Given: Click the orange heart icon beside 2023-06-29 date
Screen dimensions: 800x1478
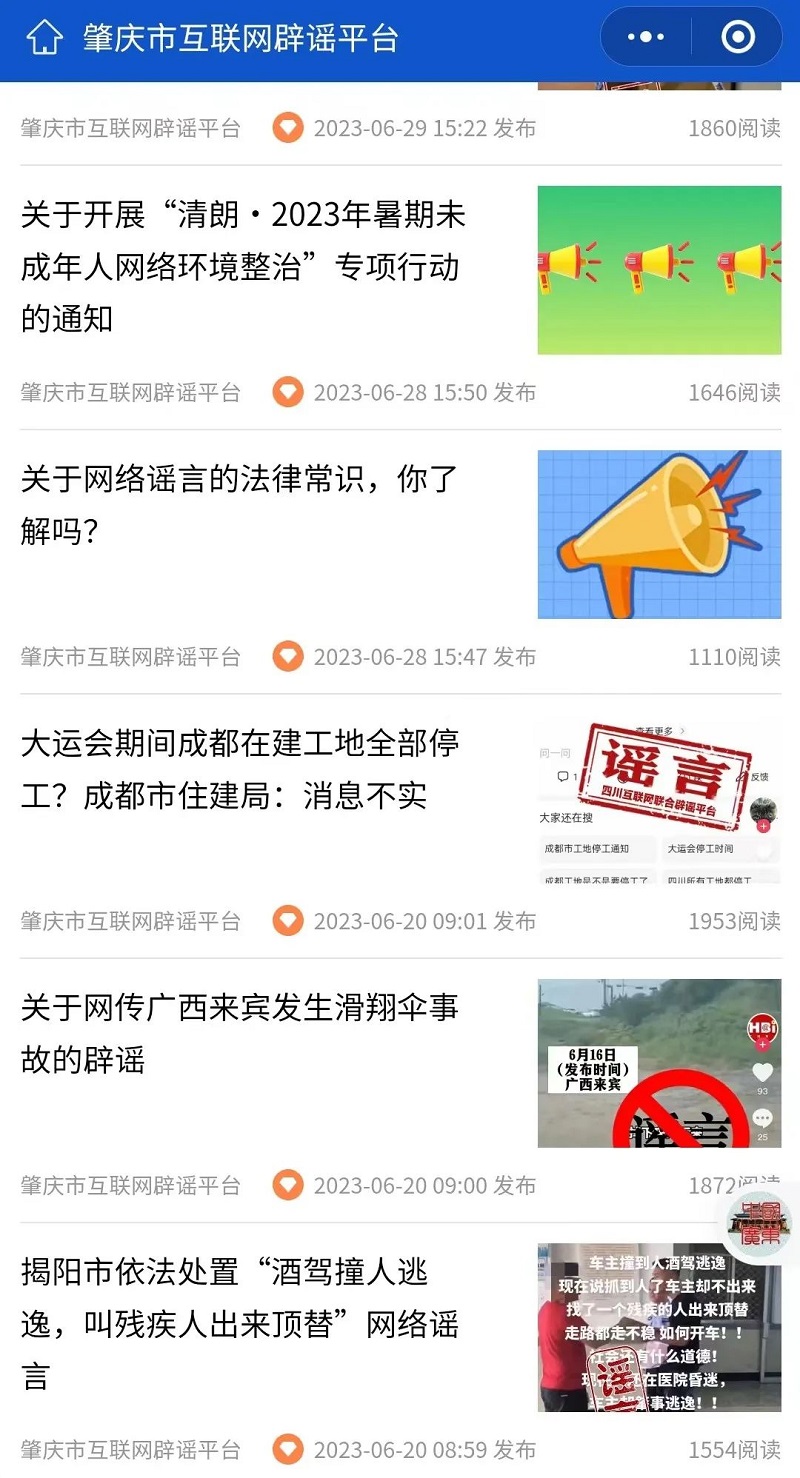Looking at the screenshot, I should click(x=287, y=128).
